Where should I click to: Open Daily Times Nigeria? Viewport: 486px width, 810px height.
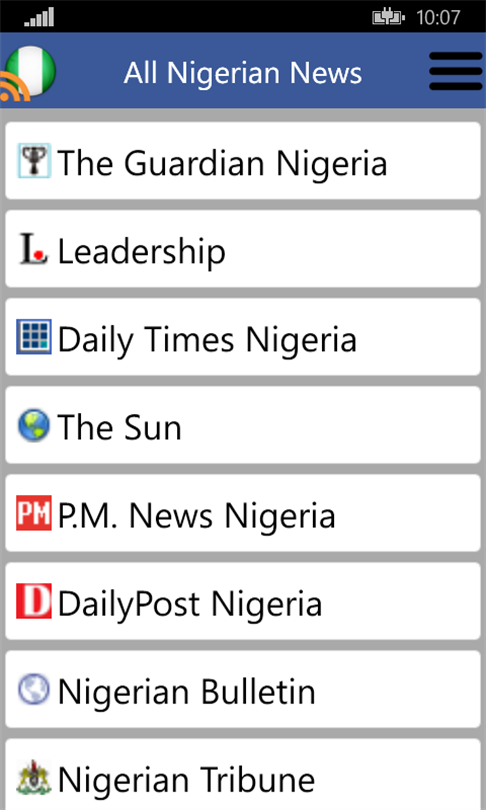[x=243, y=337]
